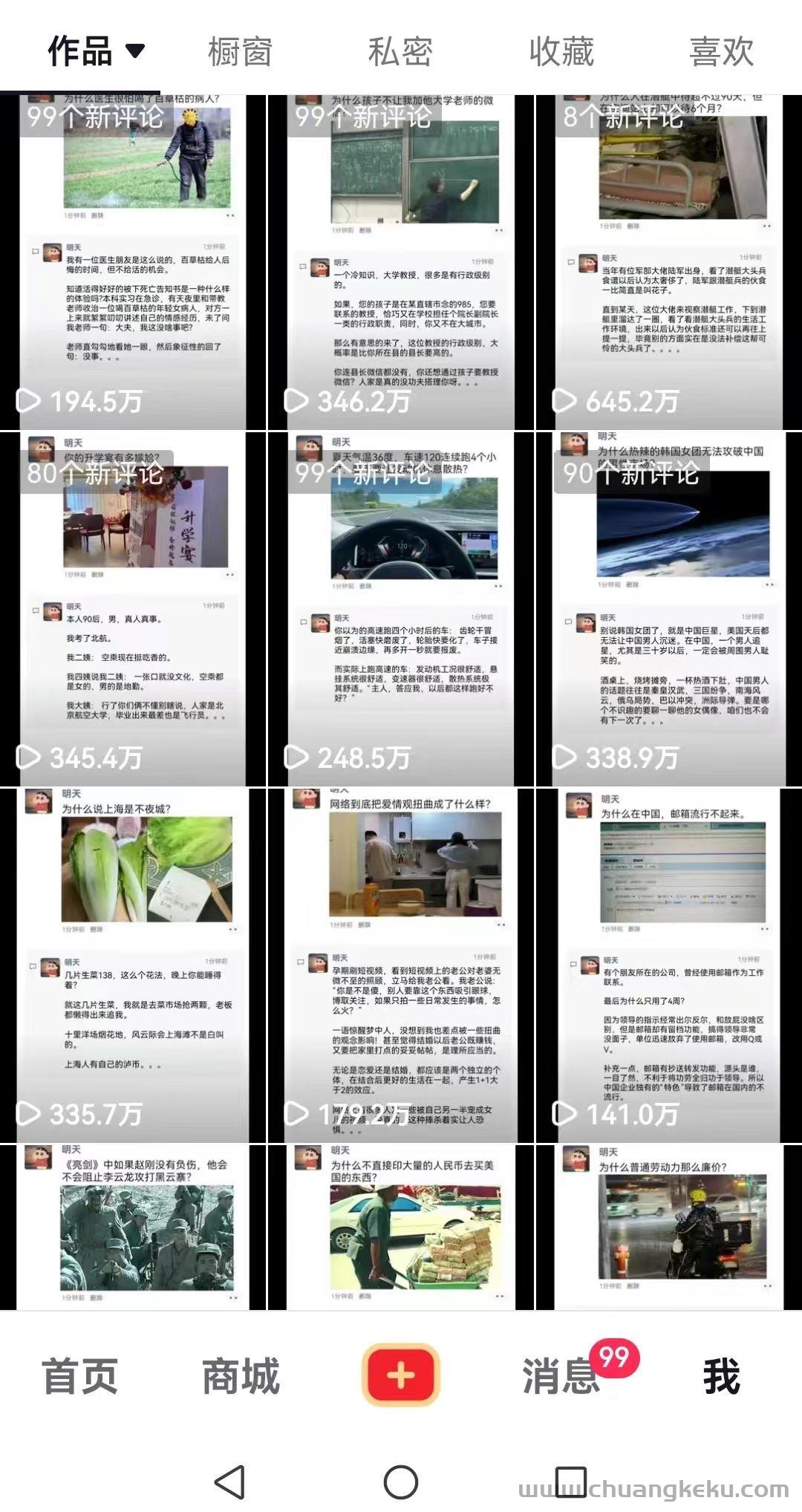
Task: Open the 韩国女团 video with 338.9万 plays
Action: coord(669,609)
